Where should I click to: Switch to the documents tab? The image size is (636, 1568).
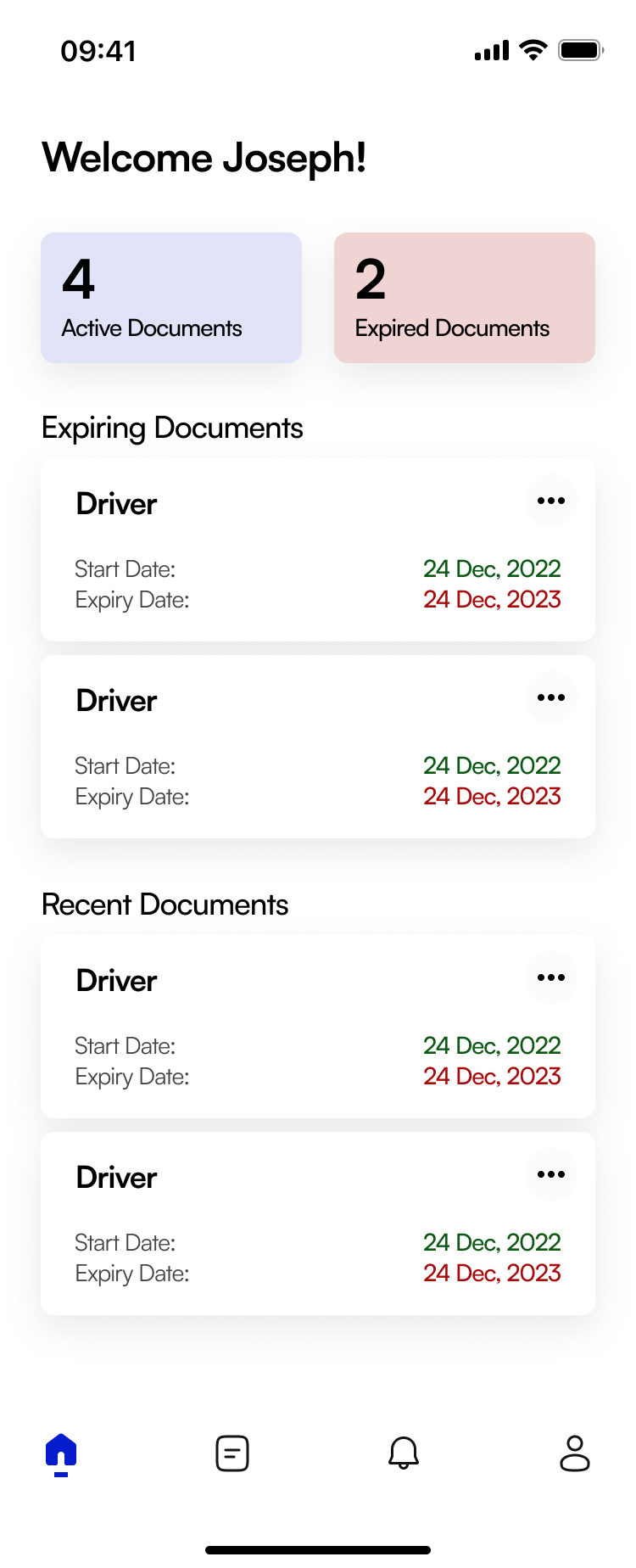(232, 1453)
